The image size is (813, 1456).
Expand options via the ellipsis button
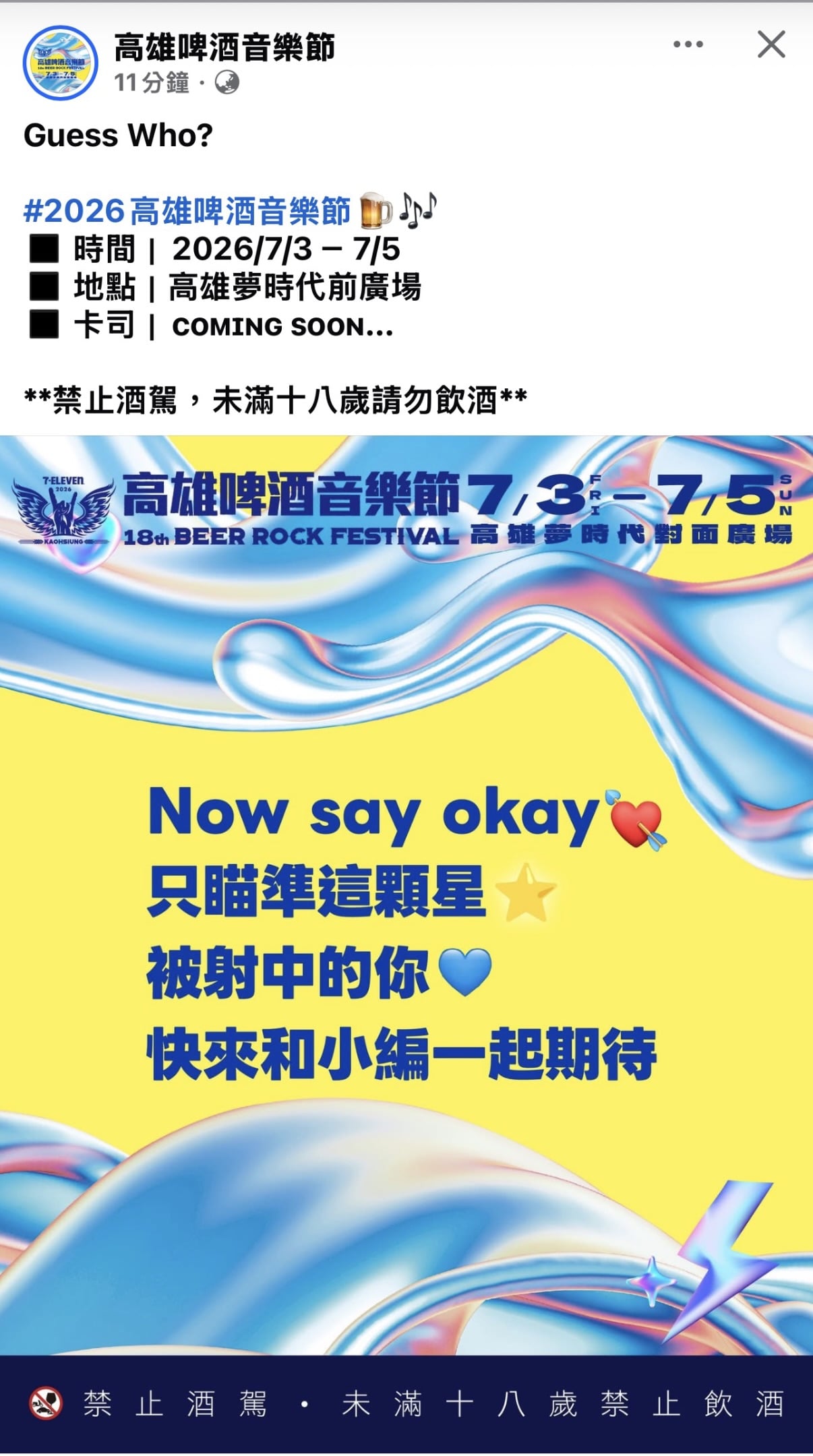[689, 44]
